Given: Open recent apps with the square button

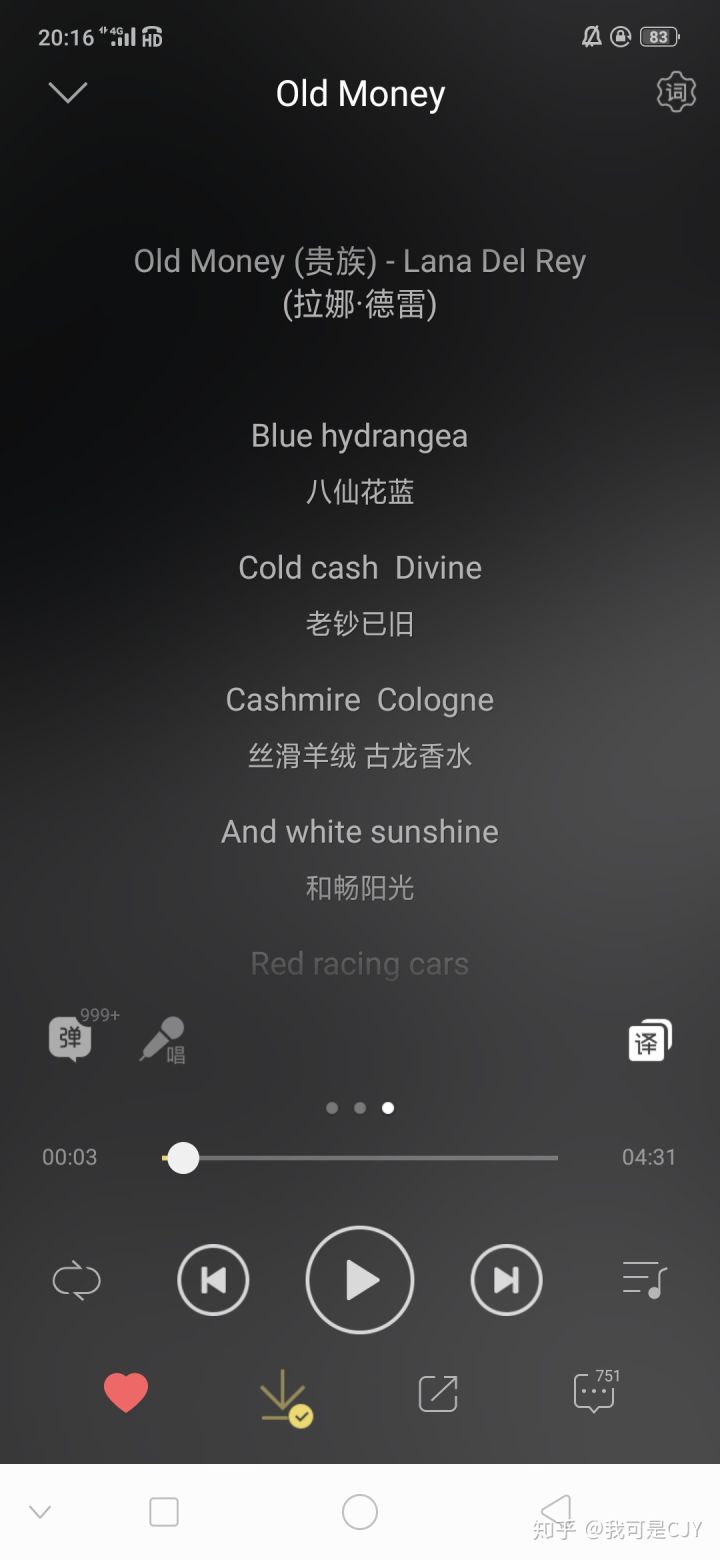Looking at the screenshot, I should point(164,1512).
